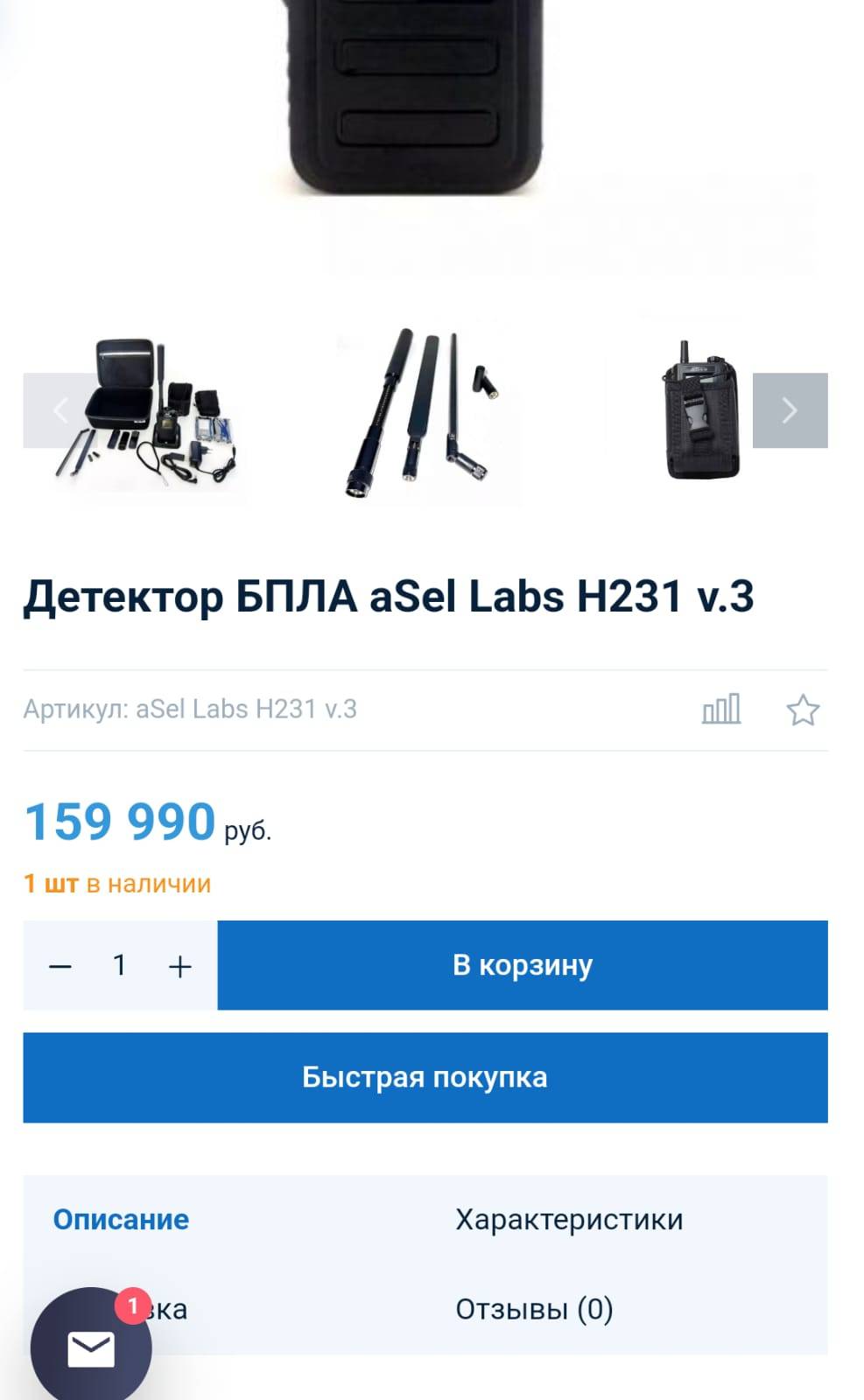Viewport: 864px width, 1400px height.
Task: Switch to the Описание tab
Action: click(x=121, y=1219)
